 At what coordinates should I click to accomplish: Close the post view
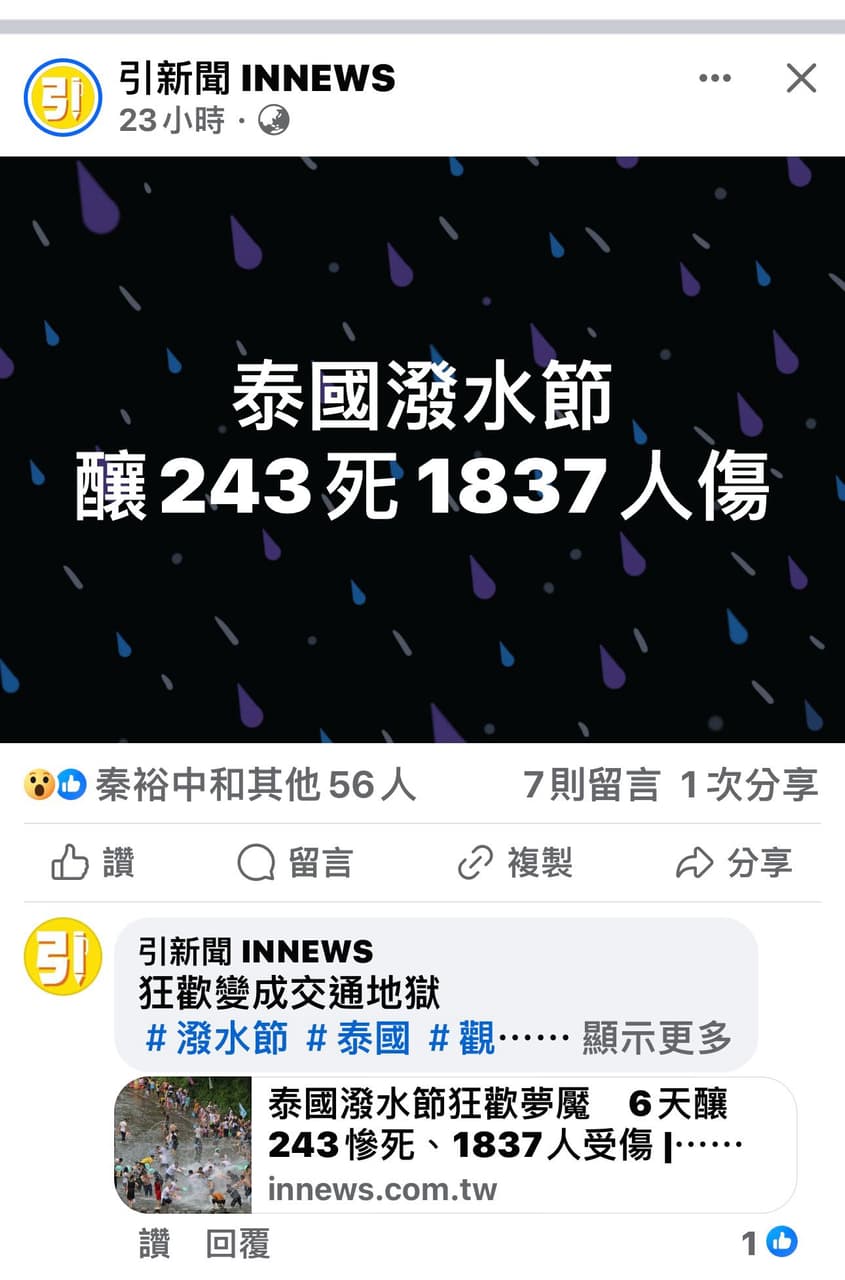click(x=801, y=78)
